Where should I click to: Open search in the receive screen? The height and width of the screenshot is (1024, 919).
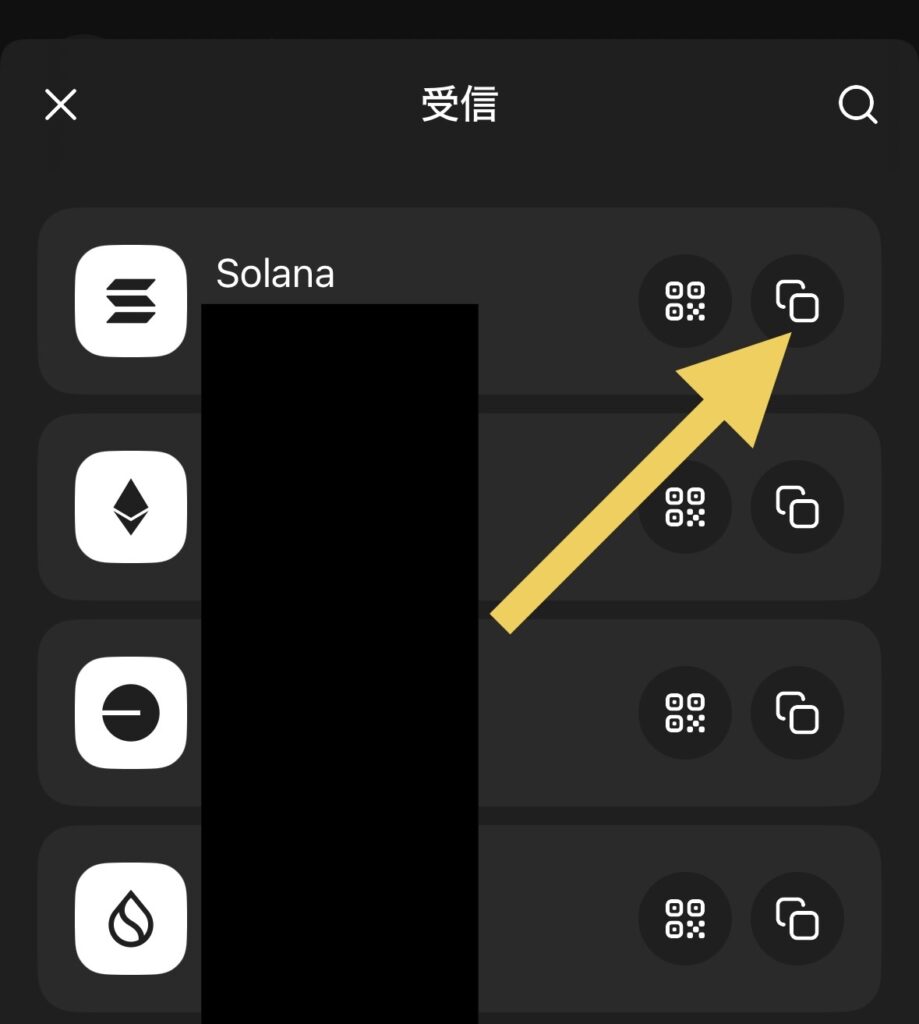857,104
